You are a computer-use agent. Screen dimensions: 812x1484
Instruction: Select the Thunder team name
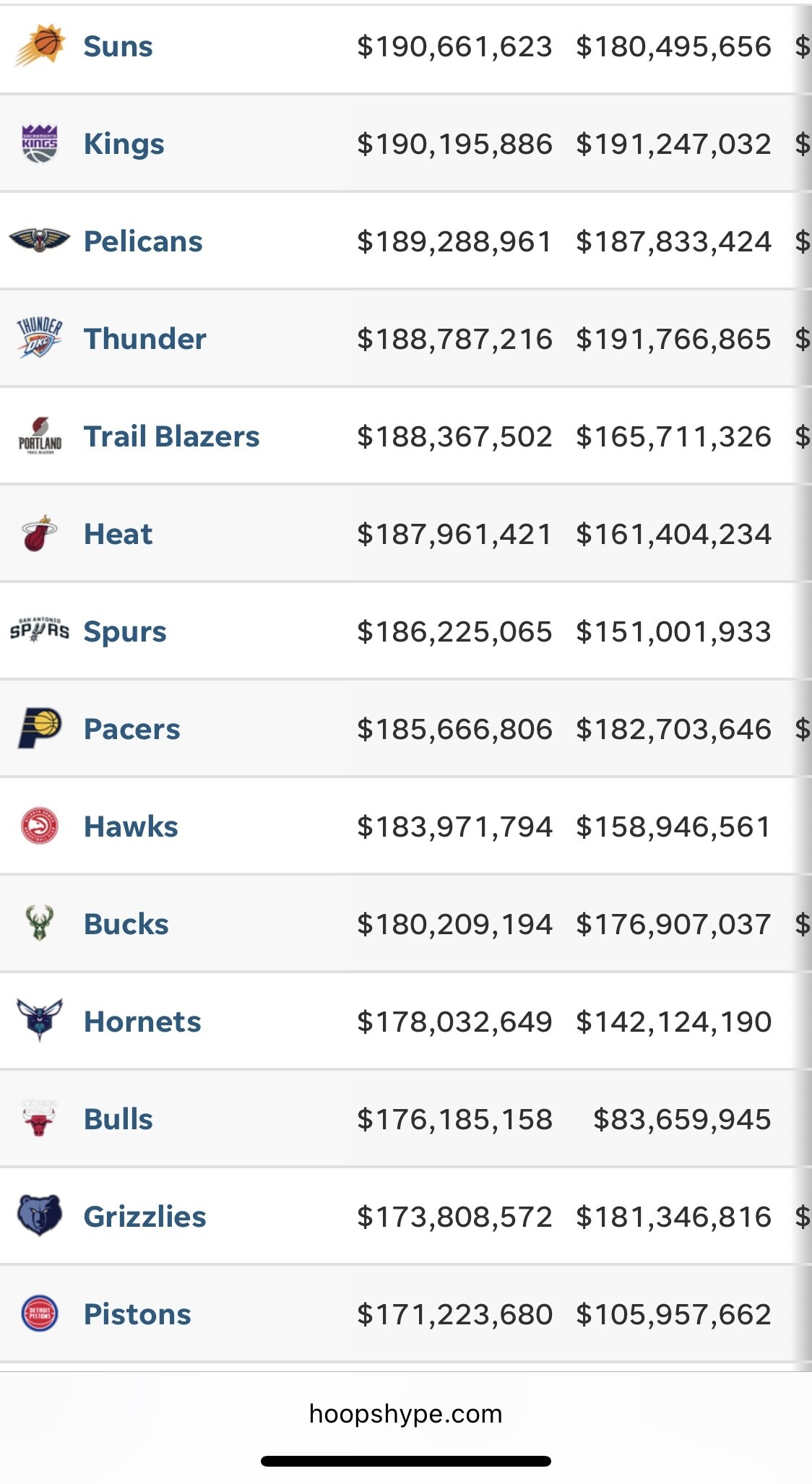click(144, 340)
